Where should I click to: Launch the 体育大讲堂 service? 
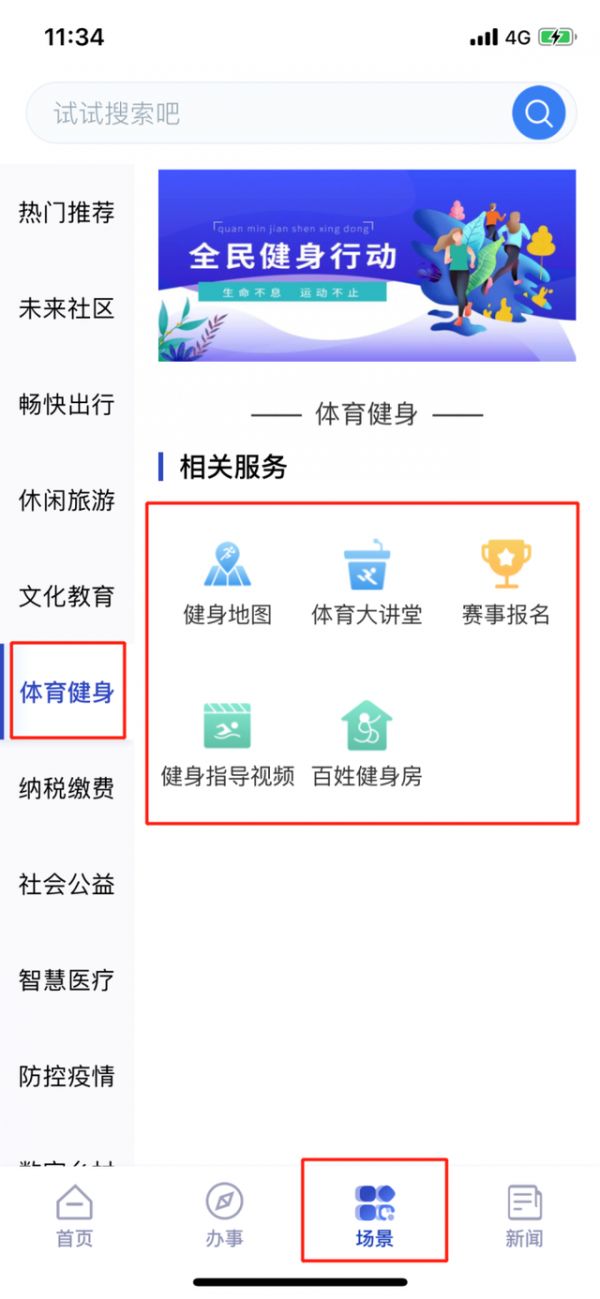(367, 584)
